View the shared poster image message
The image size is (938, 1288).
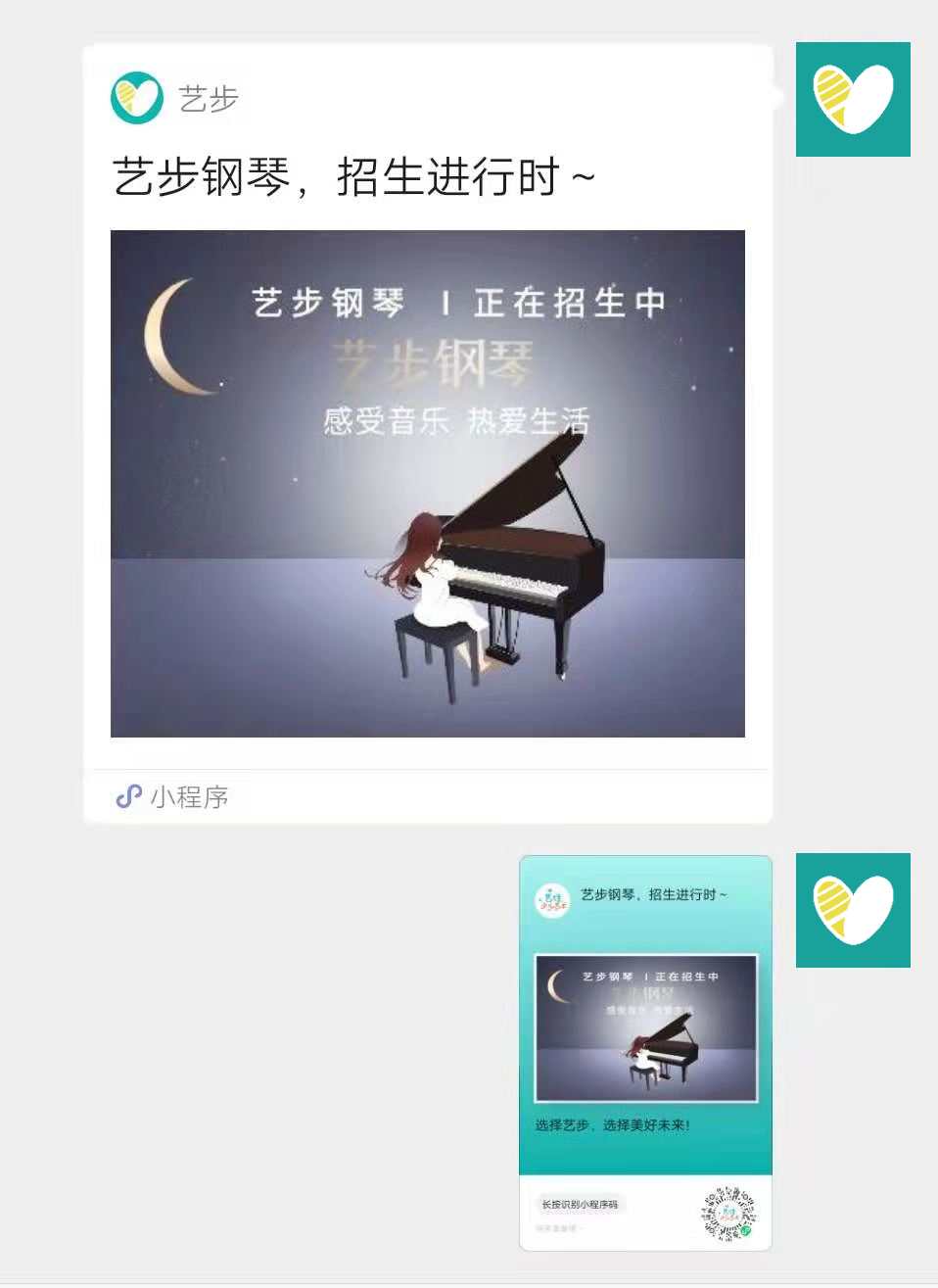[645, 1053]
